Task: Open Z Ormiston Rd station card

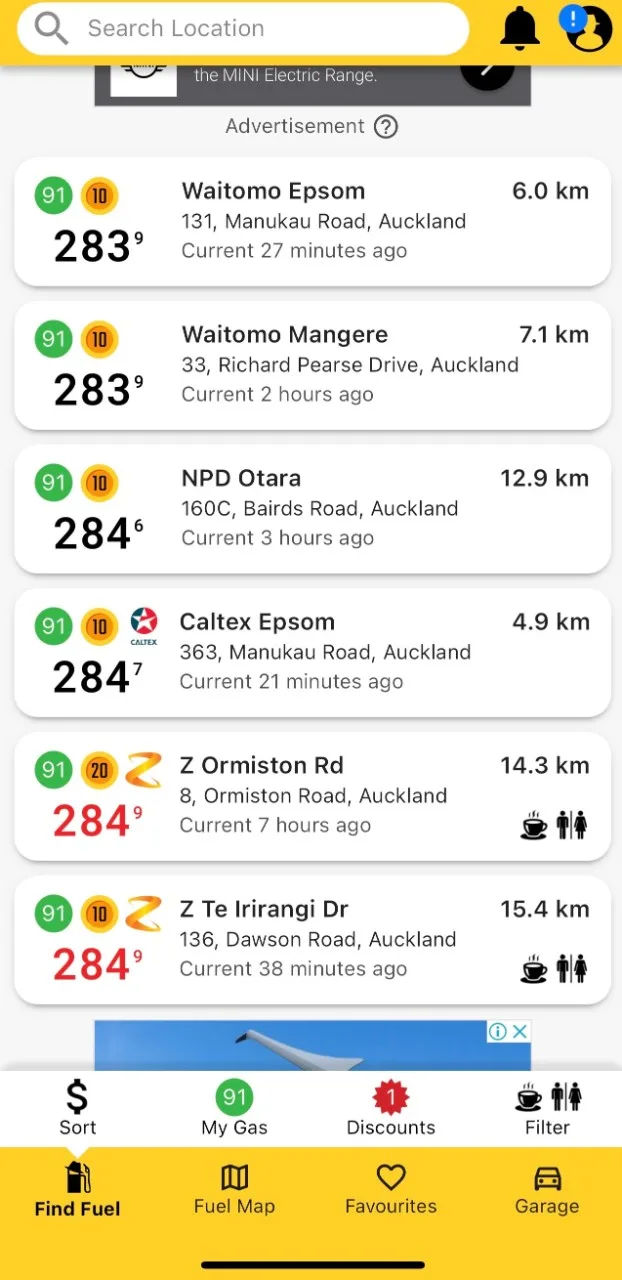Action: [312, 796]
